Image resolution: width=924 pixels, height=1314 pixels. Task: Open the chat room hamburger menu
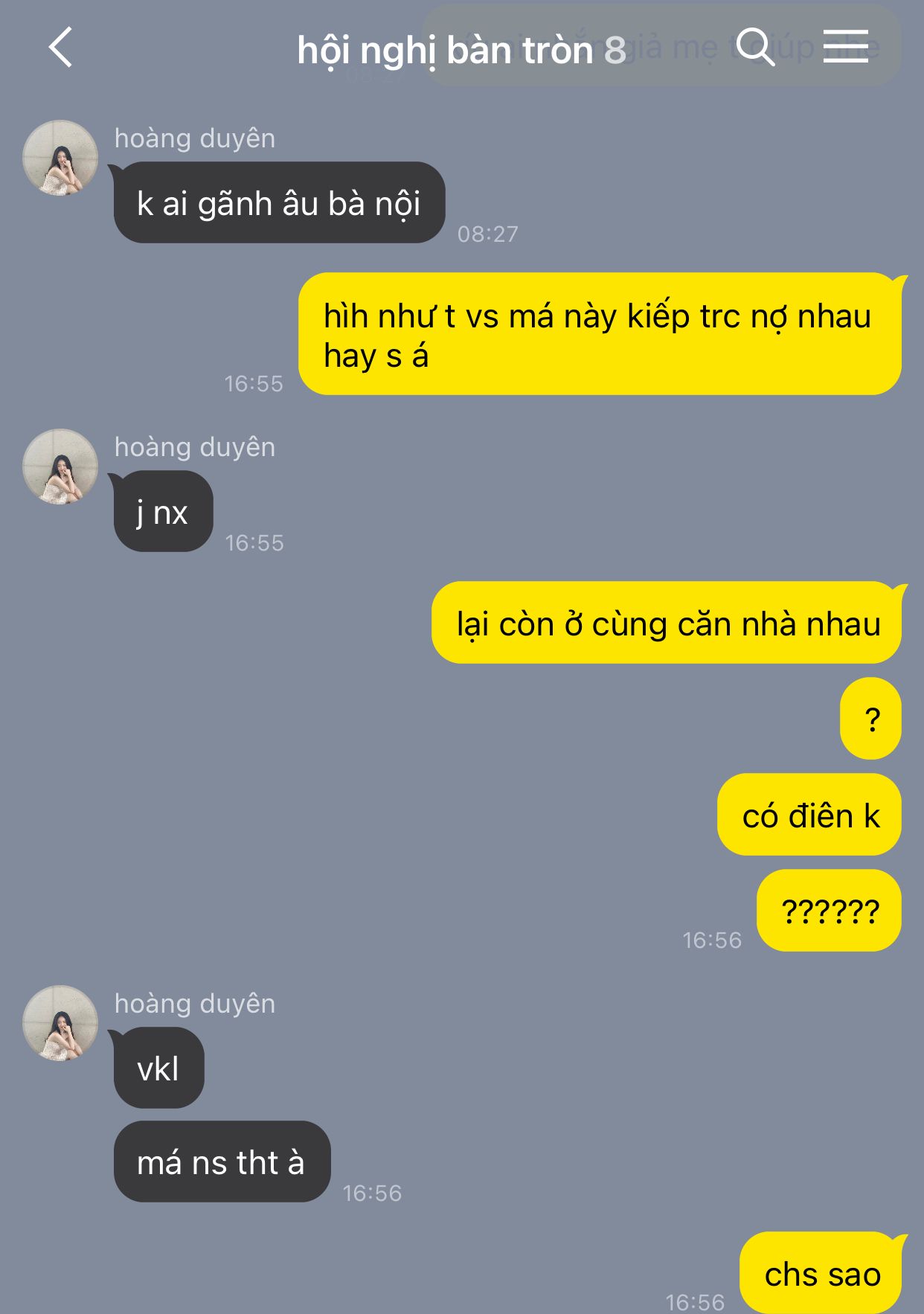(x=846, y=46)
